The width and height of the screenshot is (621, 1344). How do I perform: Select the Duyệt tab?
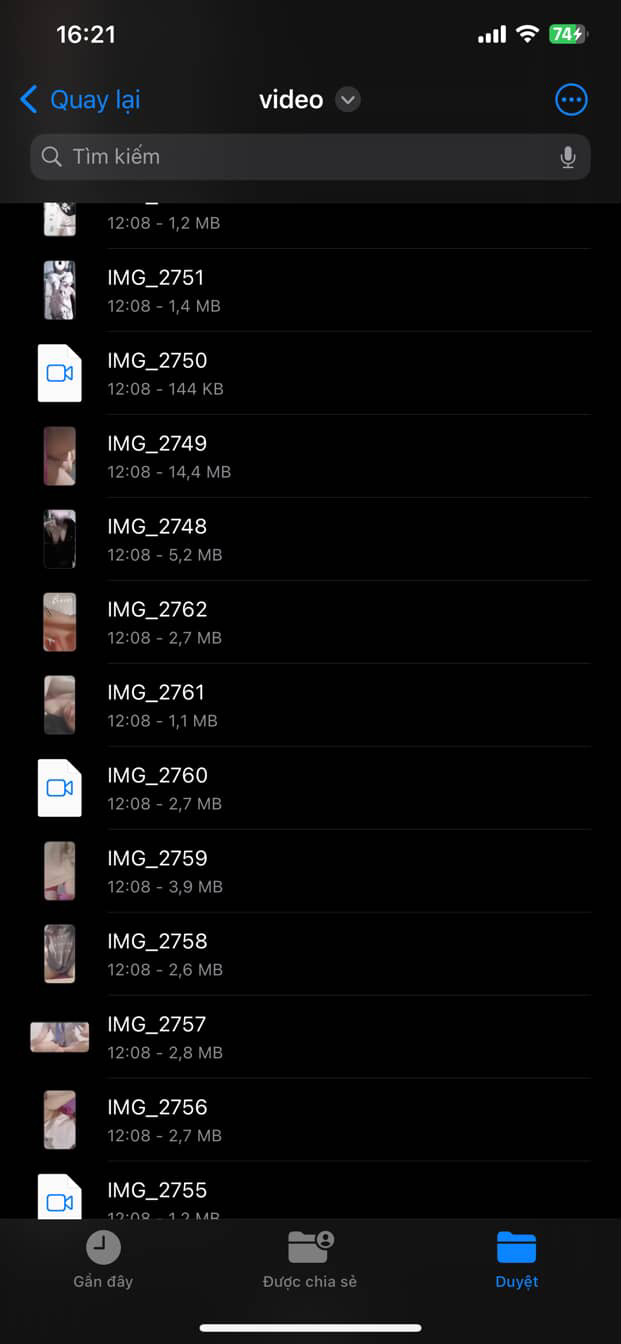tap(516, 1259)
